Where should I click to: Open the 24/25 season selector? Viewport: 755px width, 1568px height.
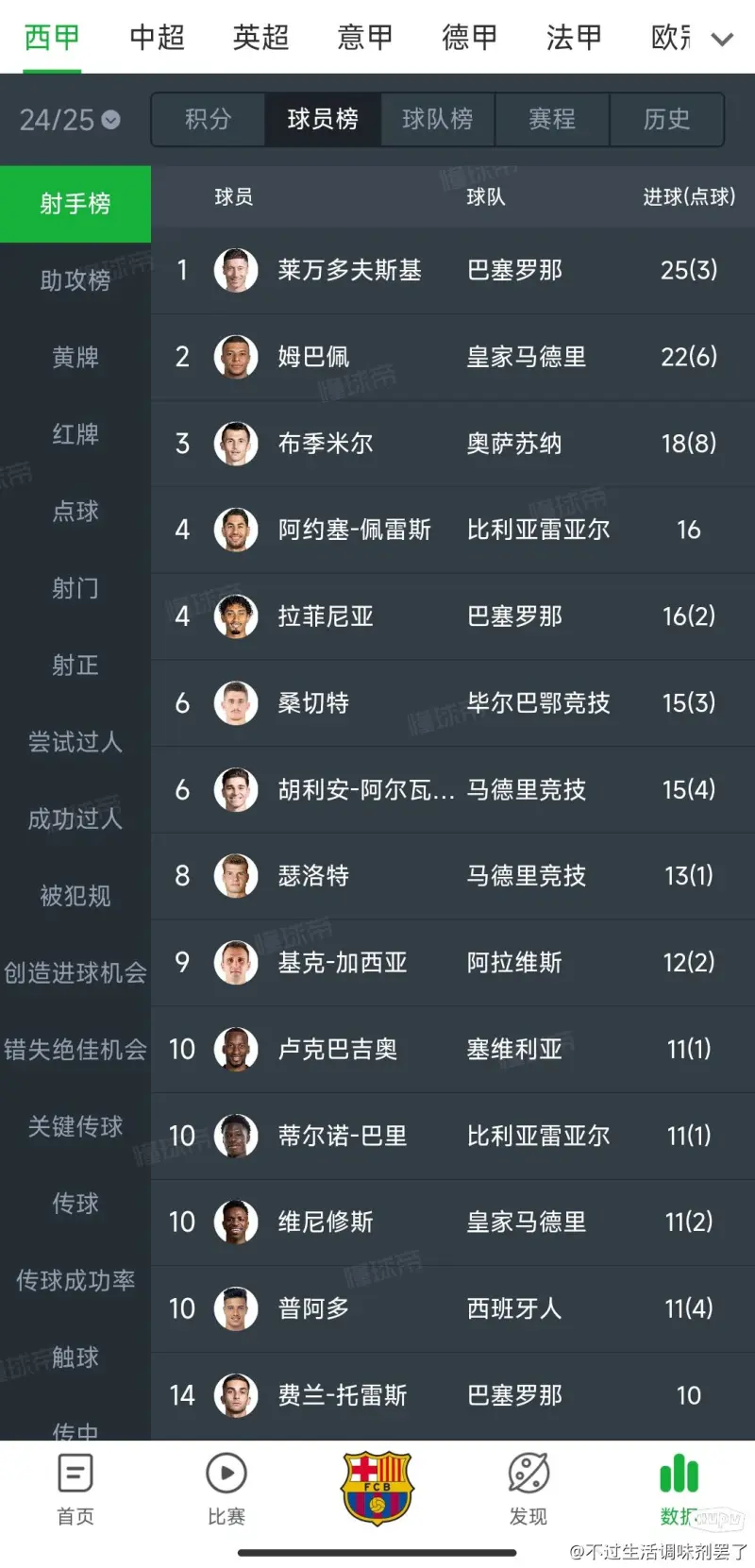70,120
